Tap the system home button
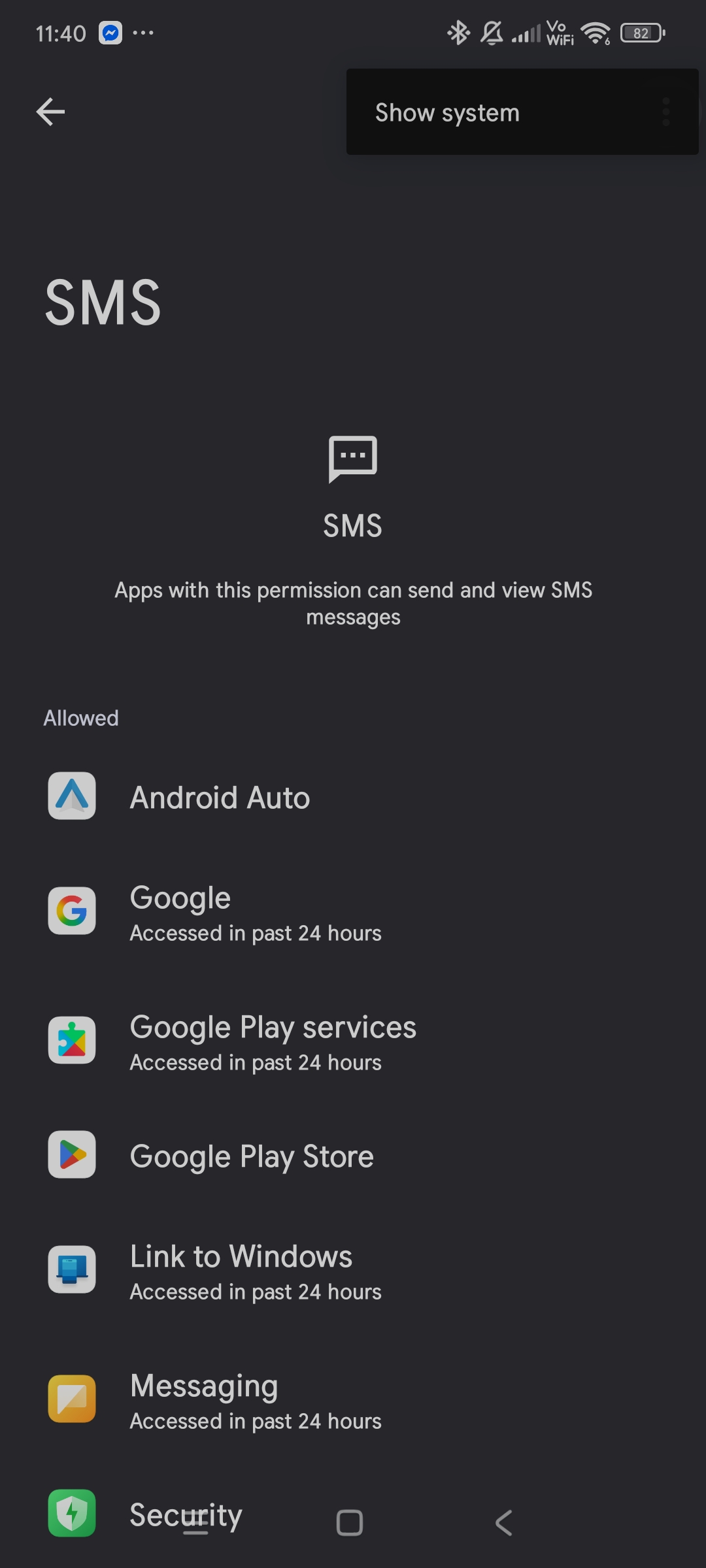This screenshot has width=706, height=1568. pos(350,1523)
